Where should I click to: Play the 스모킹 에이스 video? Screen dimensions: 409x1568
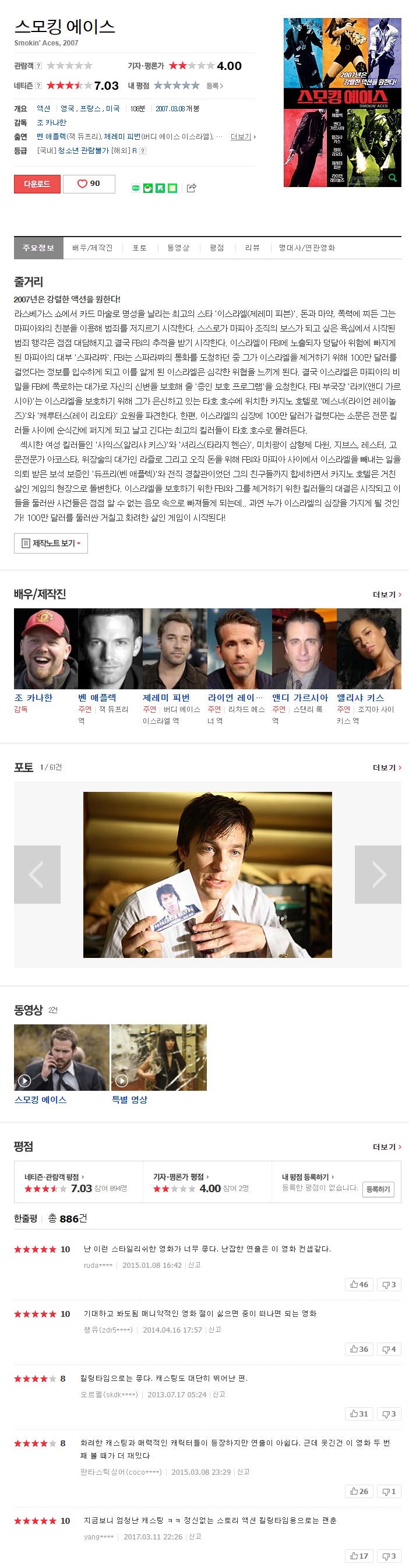coord(62,1058)
